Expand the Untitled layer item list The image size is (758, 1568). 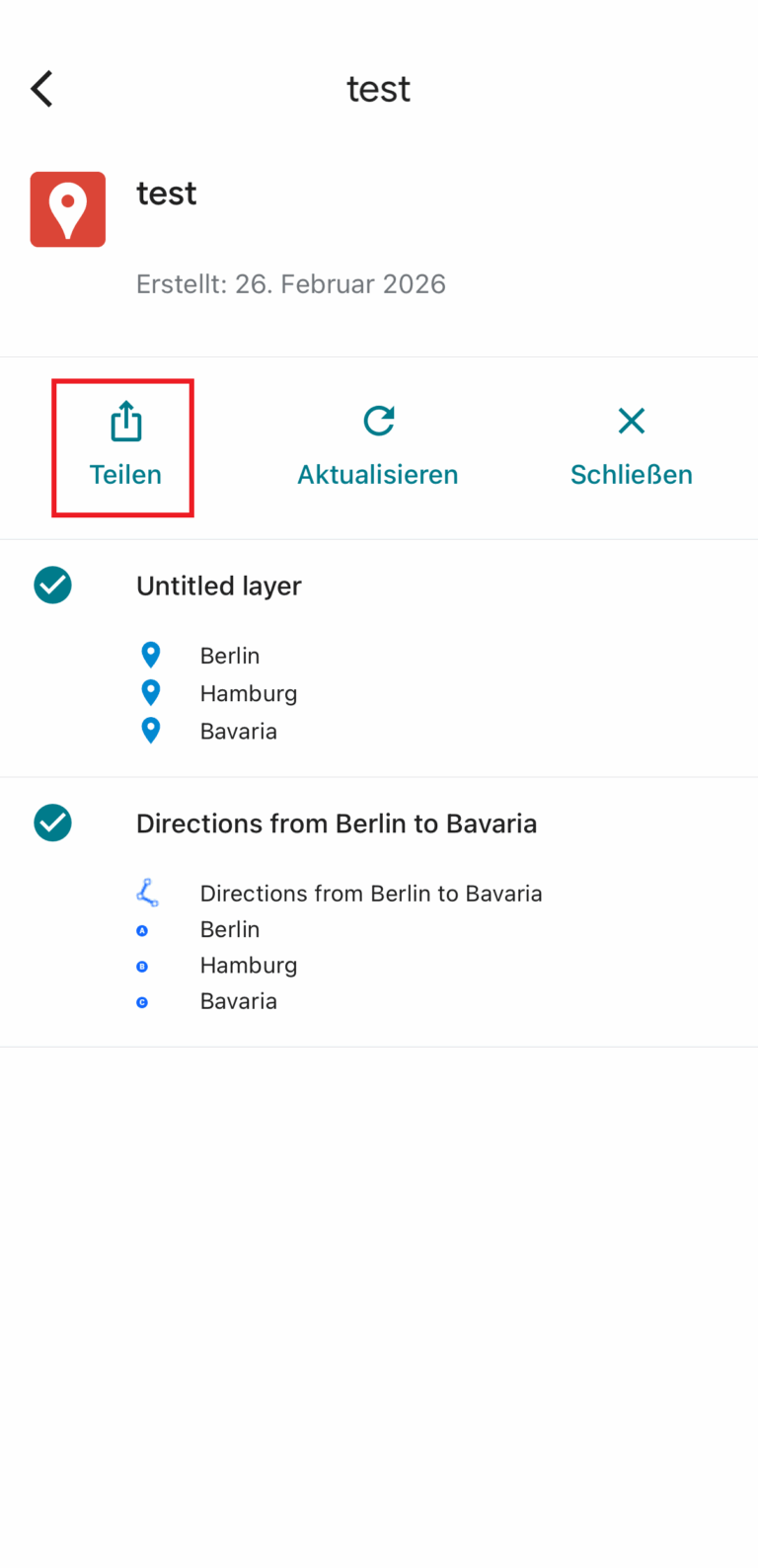click(219, 586)
